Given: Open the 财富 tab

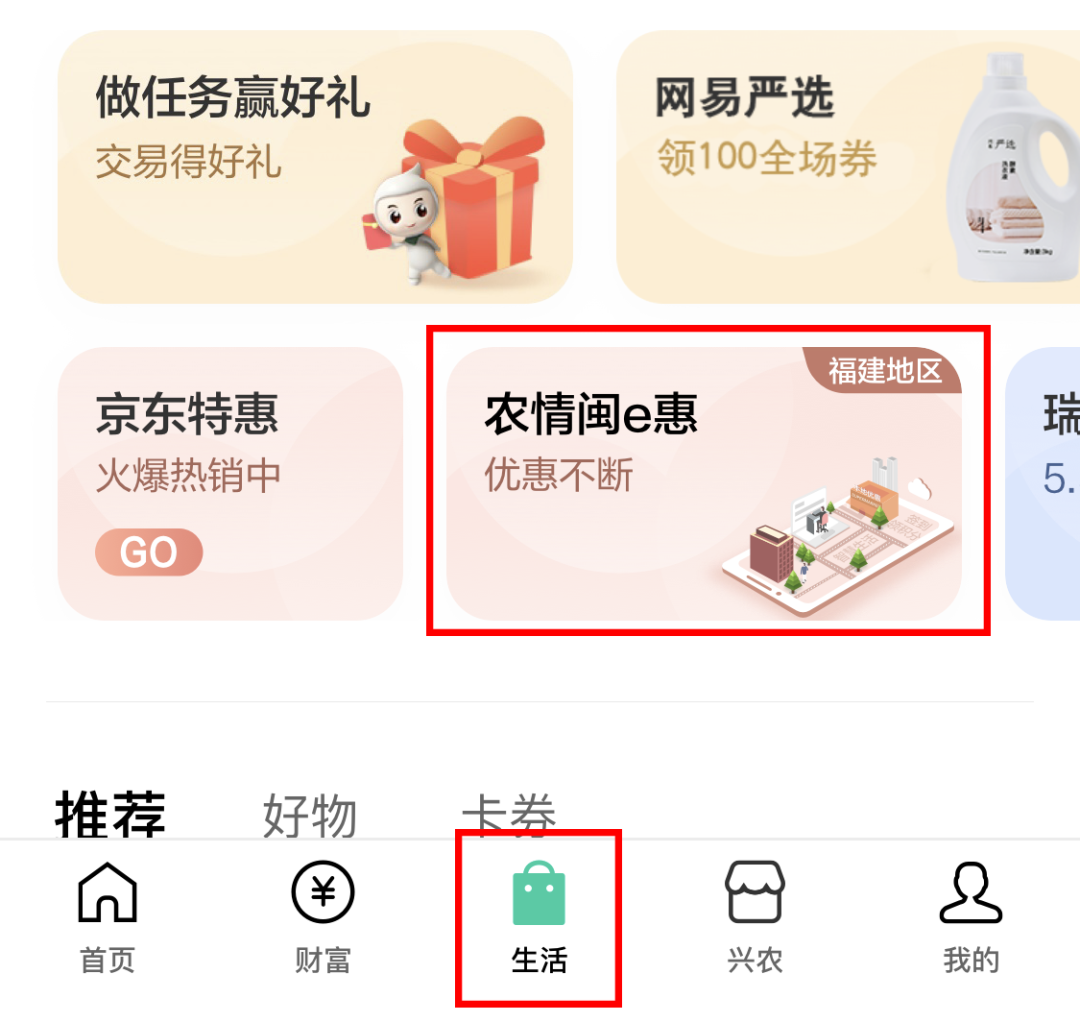Looking at the screenshot, I should (x=323, y=917).
